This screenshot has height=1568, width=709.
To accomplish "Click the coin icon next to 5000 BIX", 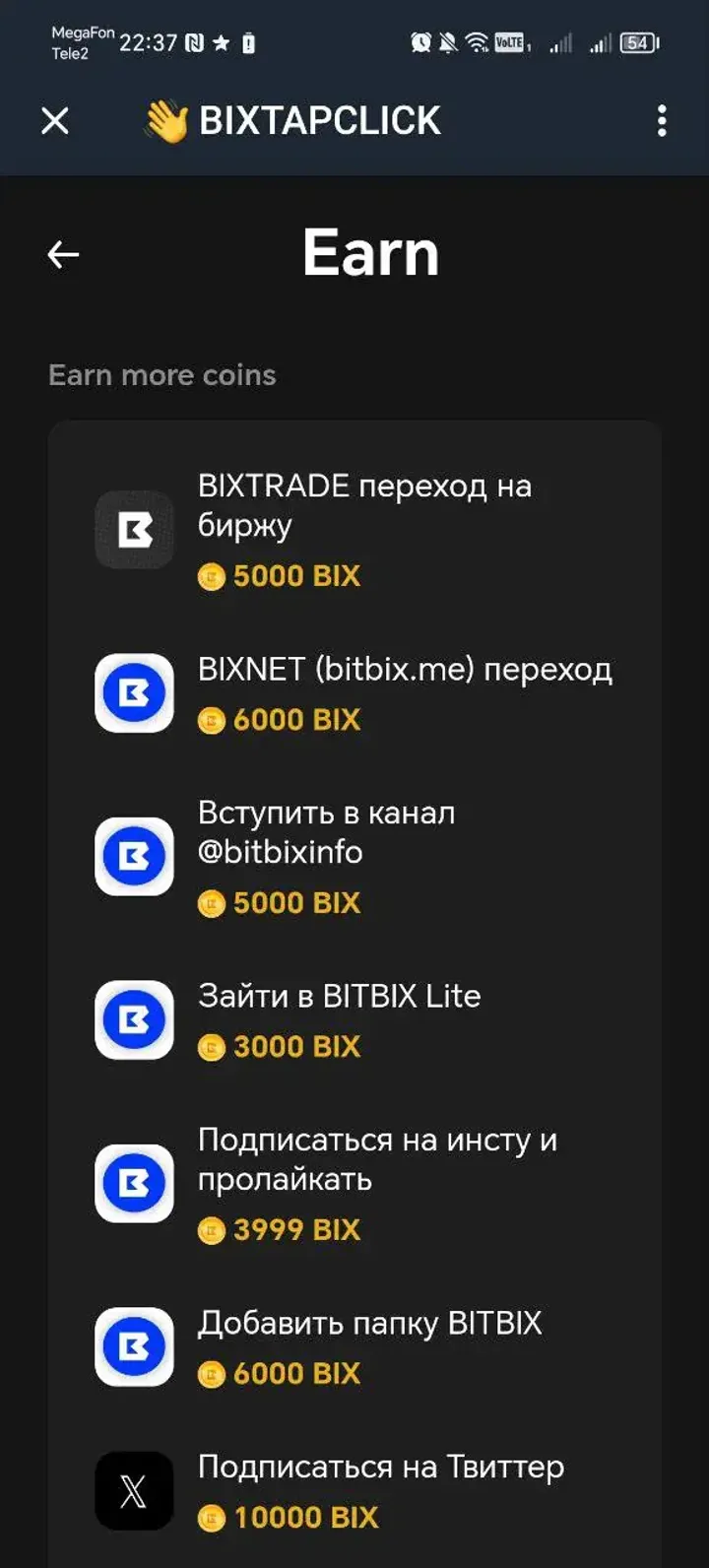I will (211, 575).
